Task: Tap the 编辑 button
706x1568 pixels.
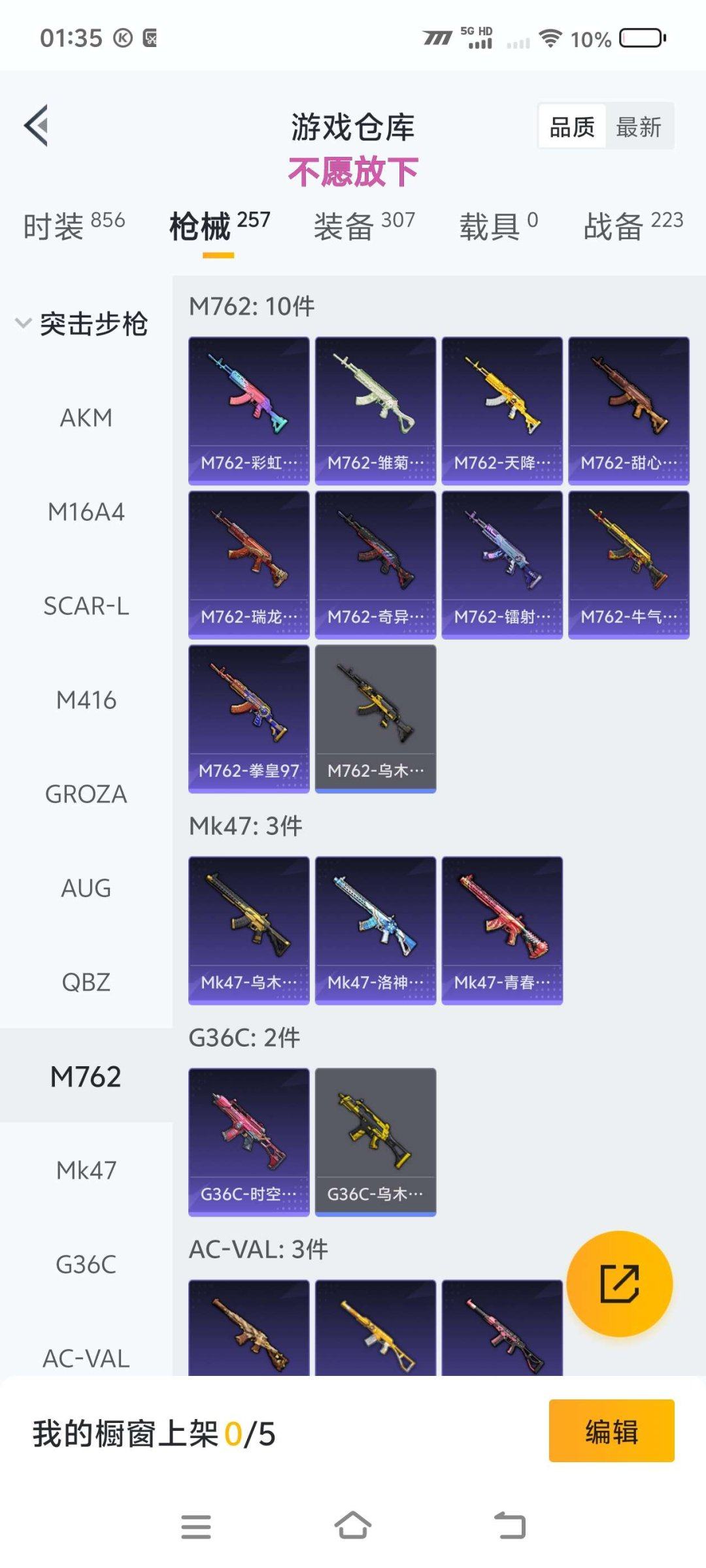Action: click(611, 1431)
